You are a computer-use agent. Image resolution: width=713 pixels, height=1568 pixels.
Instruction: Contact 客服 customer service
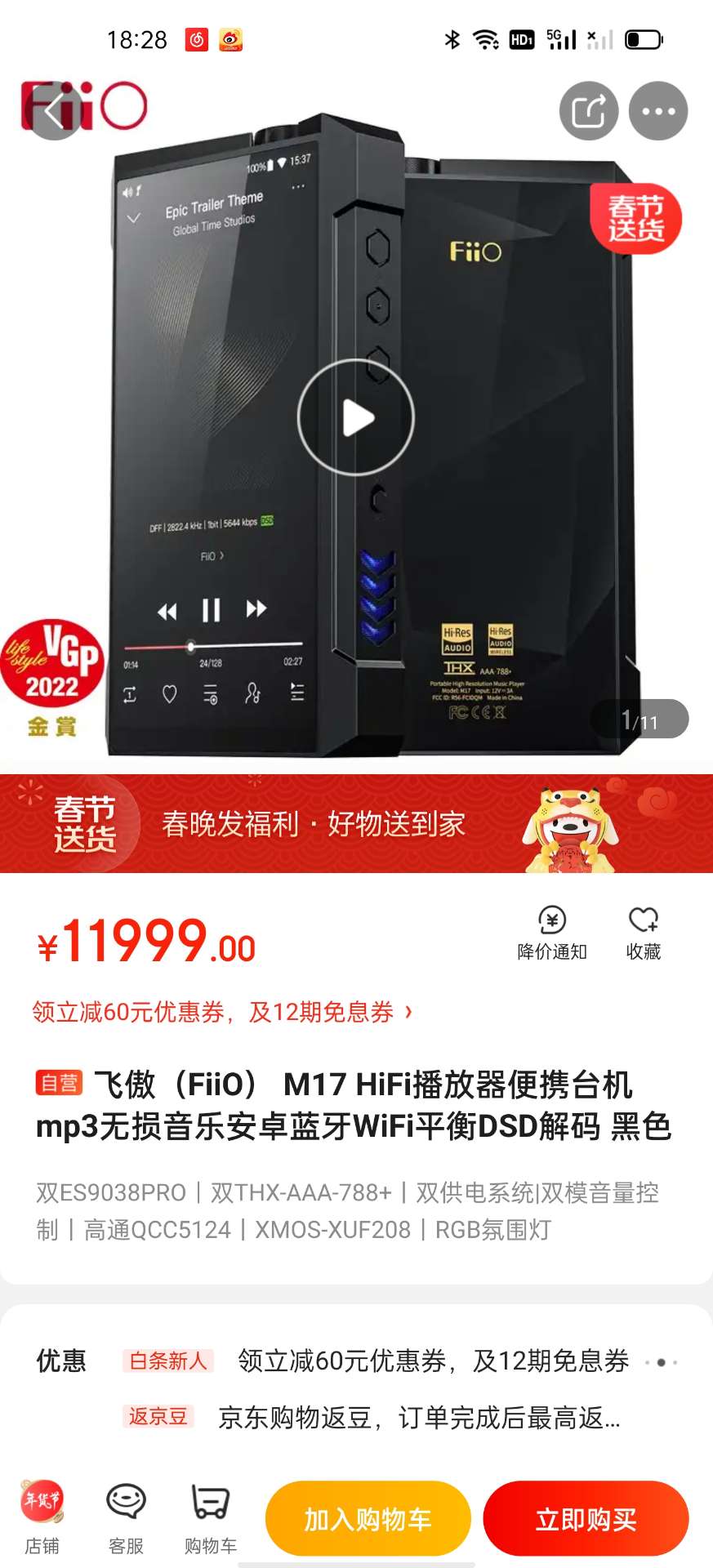(126, 1517)
